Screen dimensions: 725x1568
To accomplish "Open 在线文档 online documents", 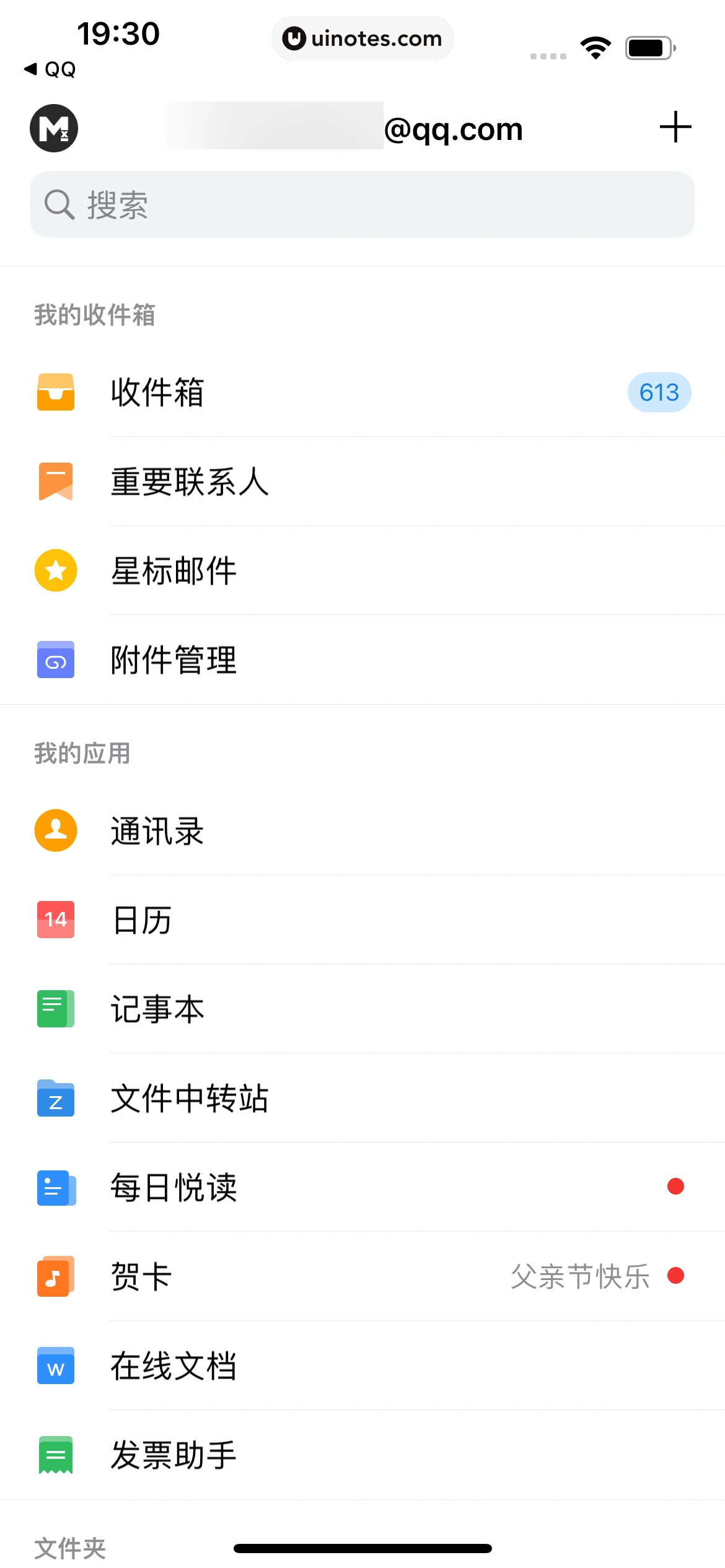I will [362, 1365].
